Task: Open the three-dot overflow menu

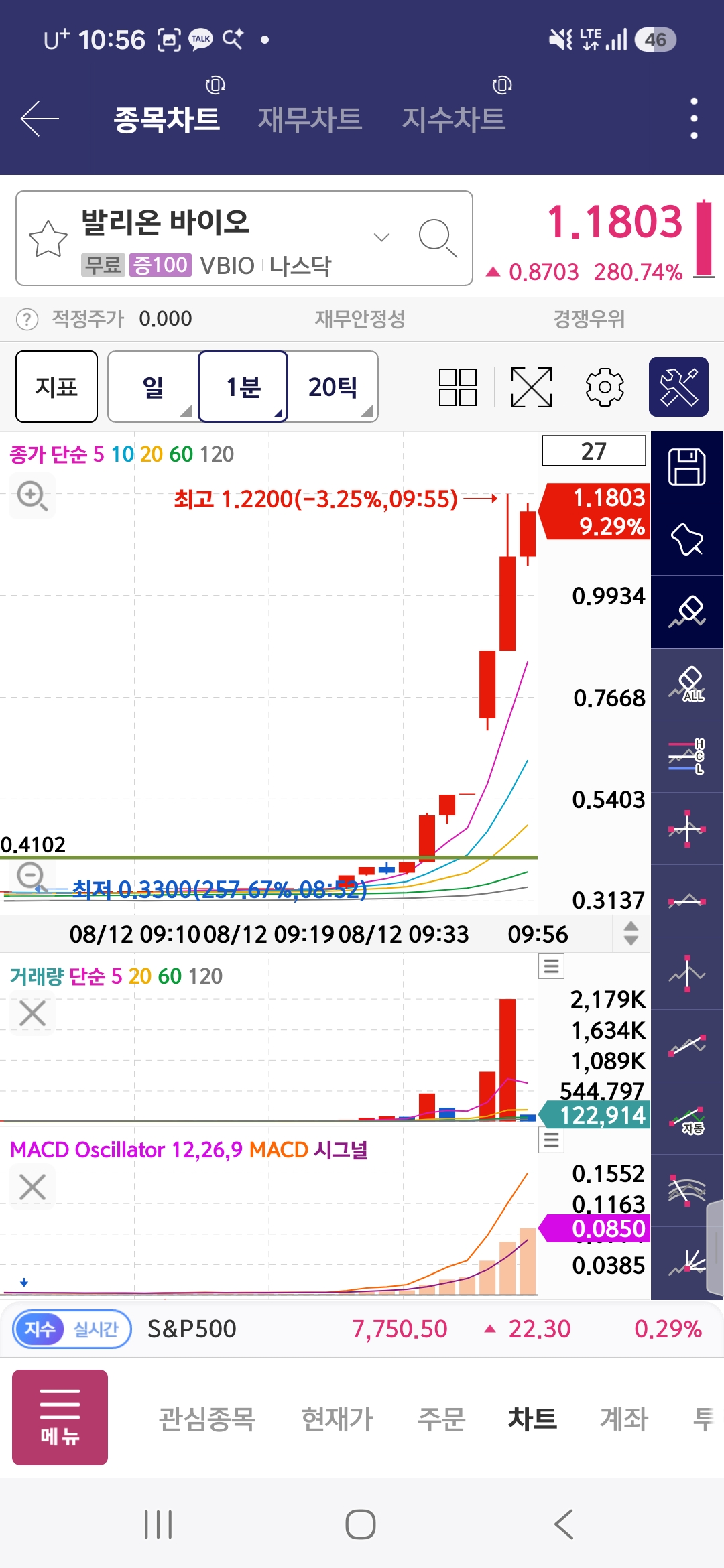Action: click(x=694, y=119)
